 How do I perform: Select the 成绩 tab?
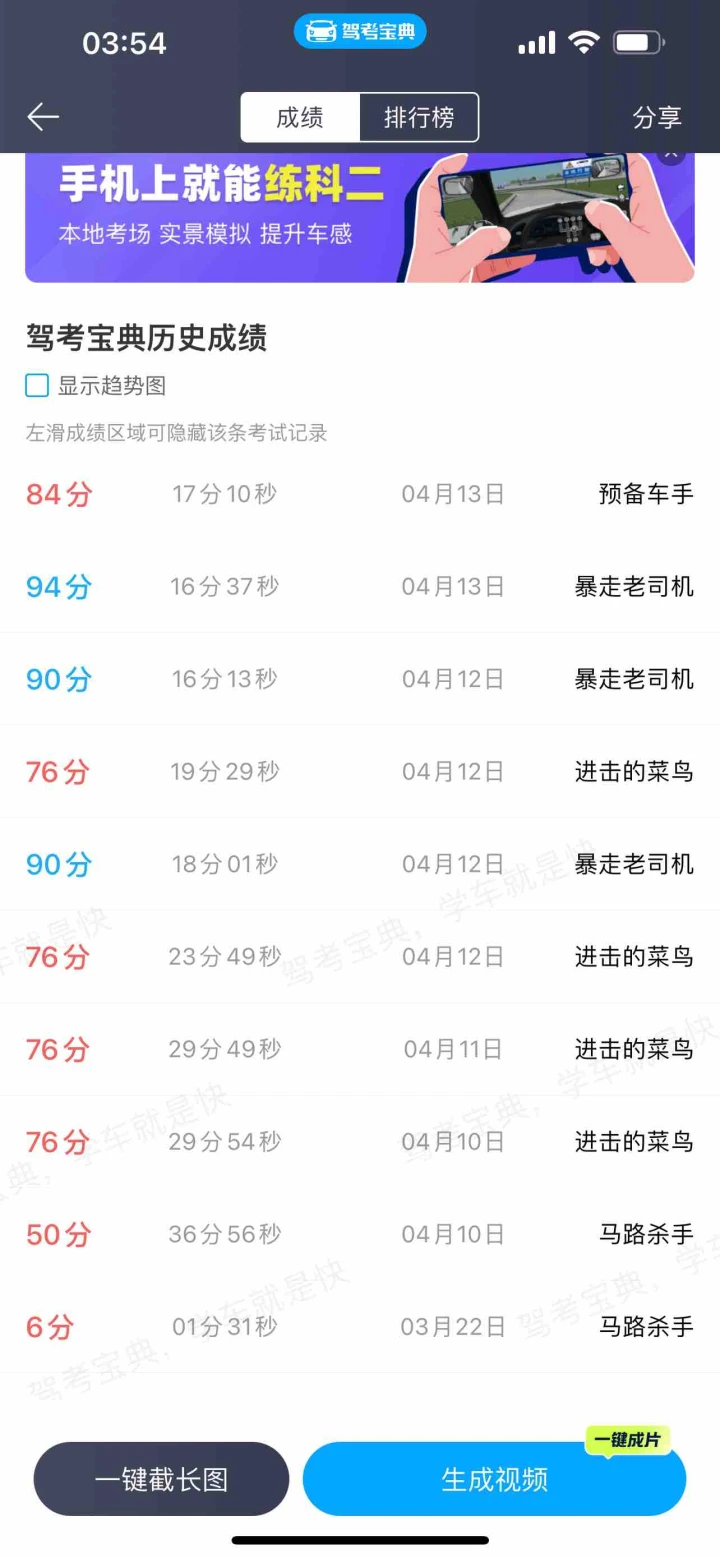pos(300,118)
